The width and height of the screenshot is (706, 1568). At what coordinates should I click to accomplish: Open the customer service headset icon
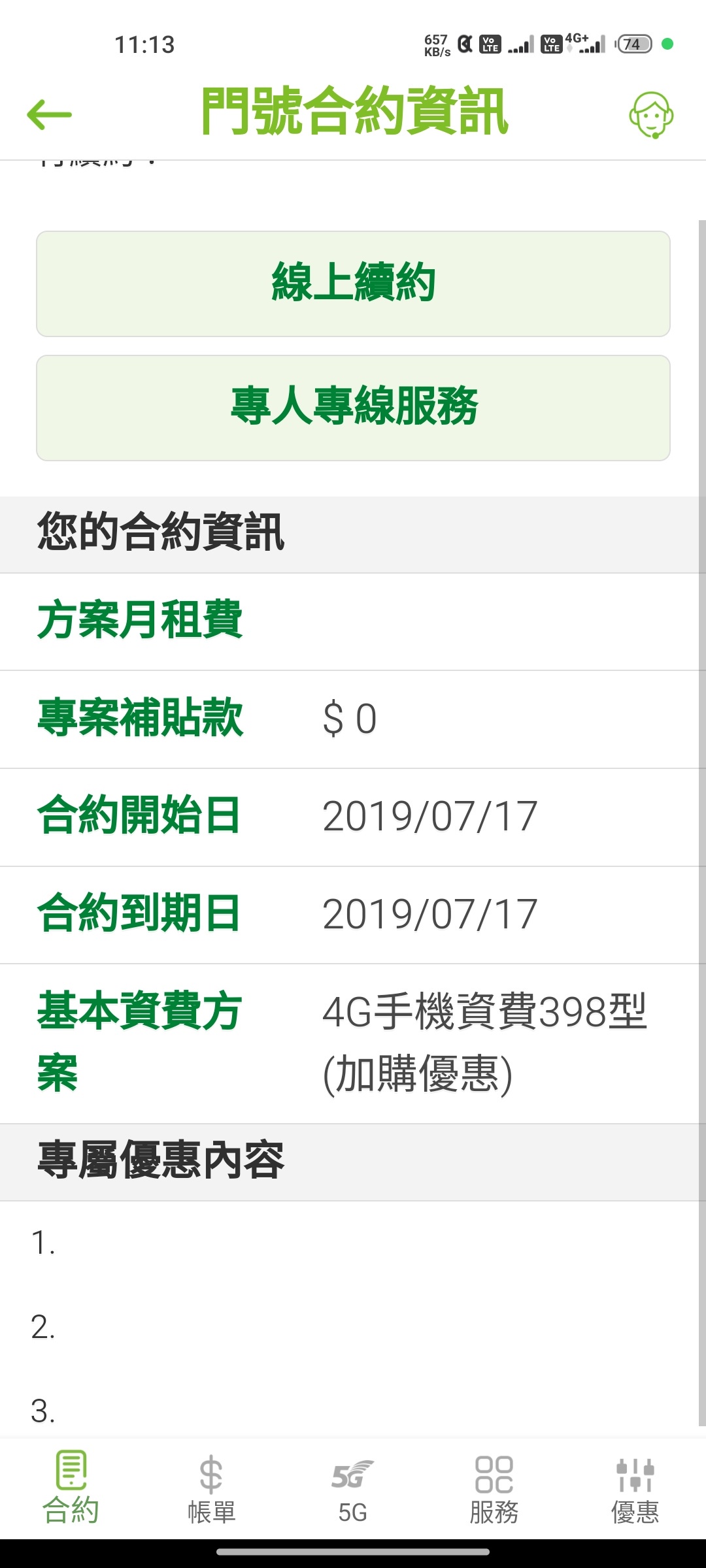651,115
